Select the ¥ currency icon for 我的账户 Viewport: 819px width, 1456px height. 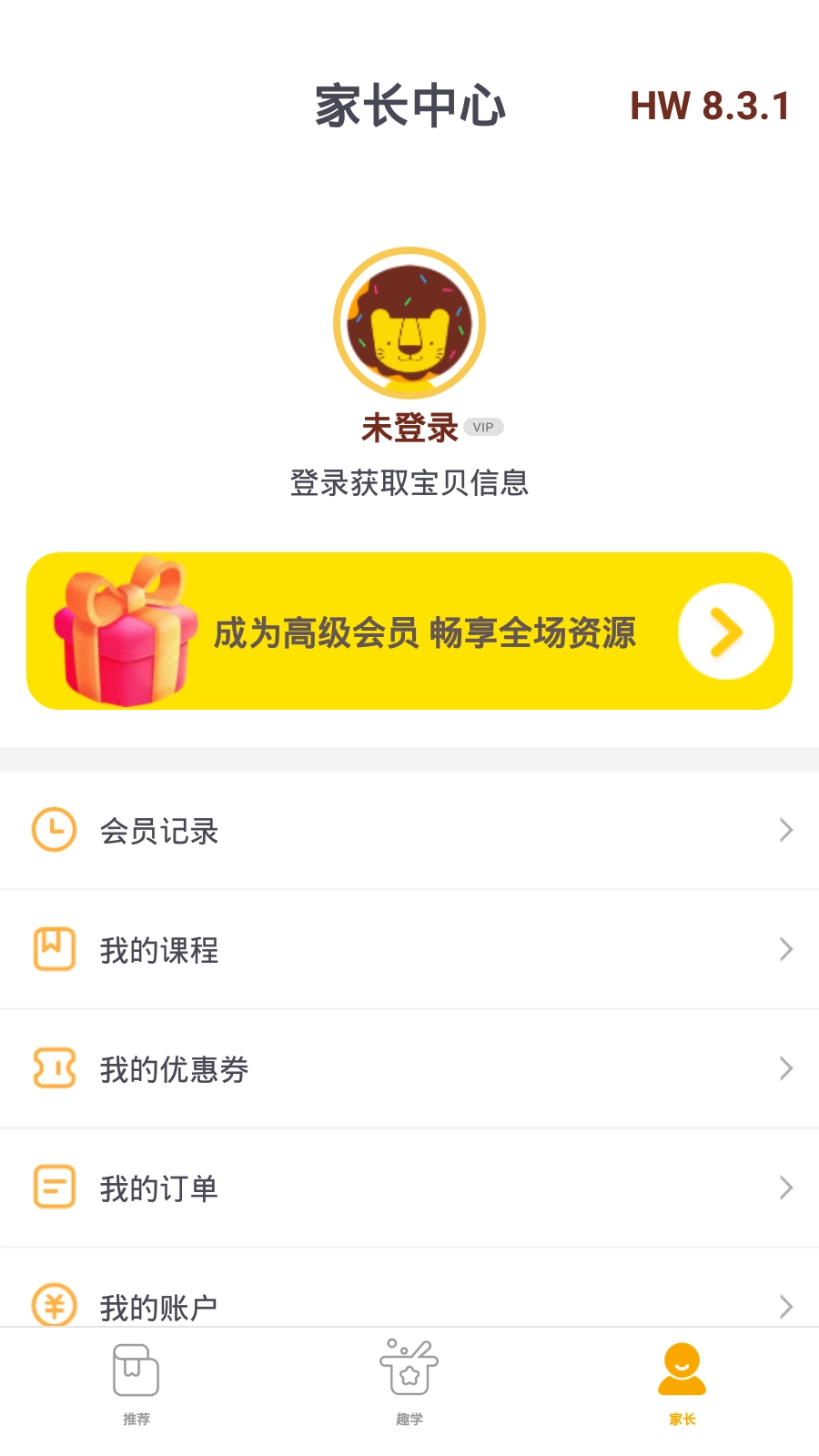click(54, 1307)
